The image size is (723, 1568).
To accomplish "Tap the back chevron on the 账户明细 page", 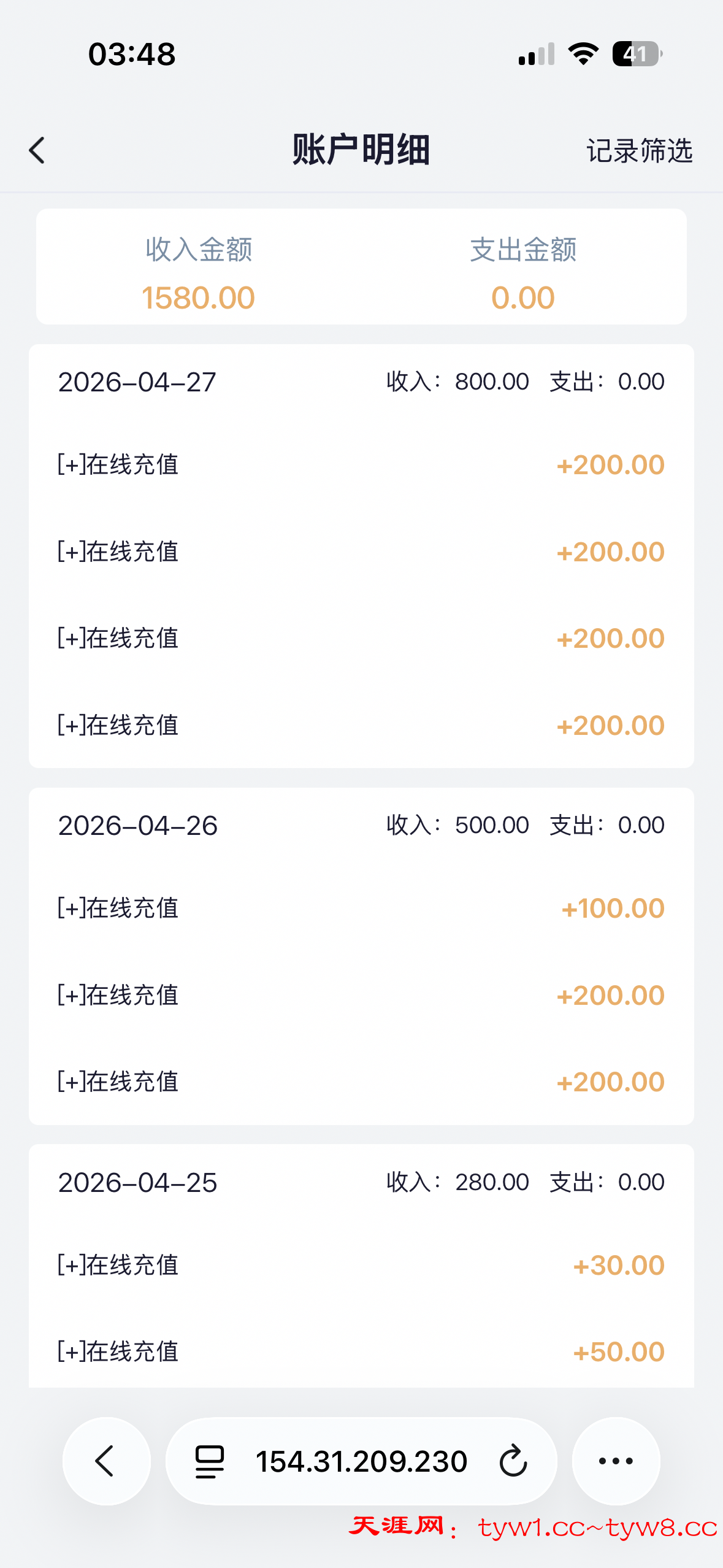I will [37, 150].
